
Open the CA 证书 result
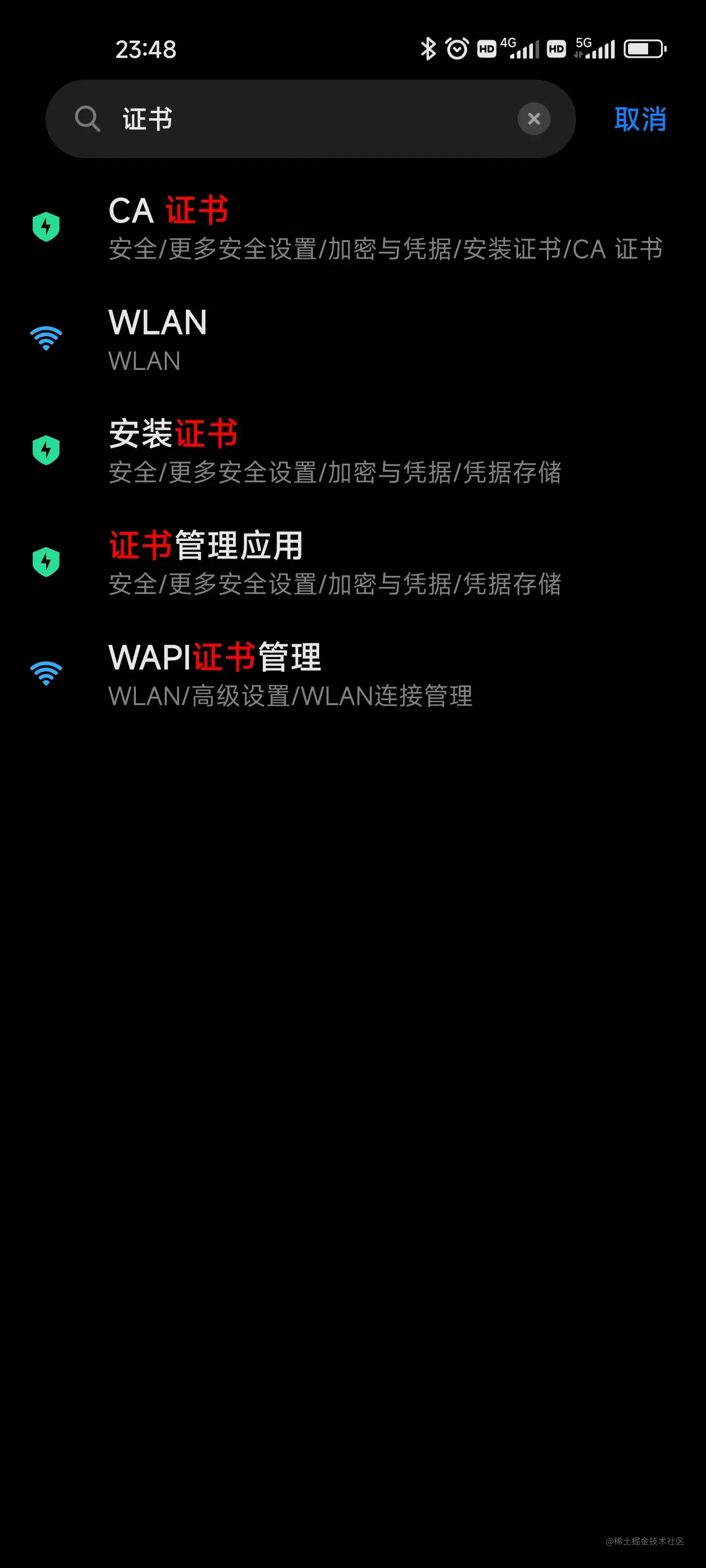click(353, 228)
